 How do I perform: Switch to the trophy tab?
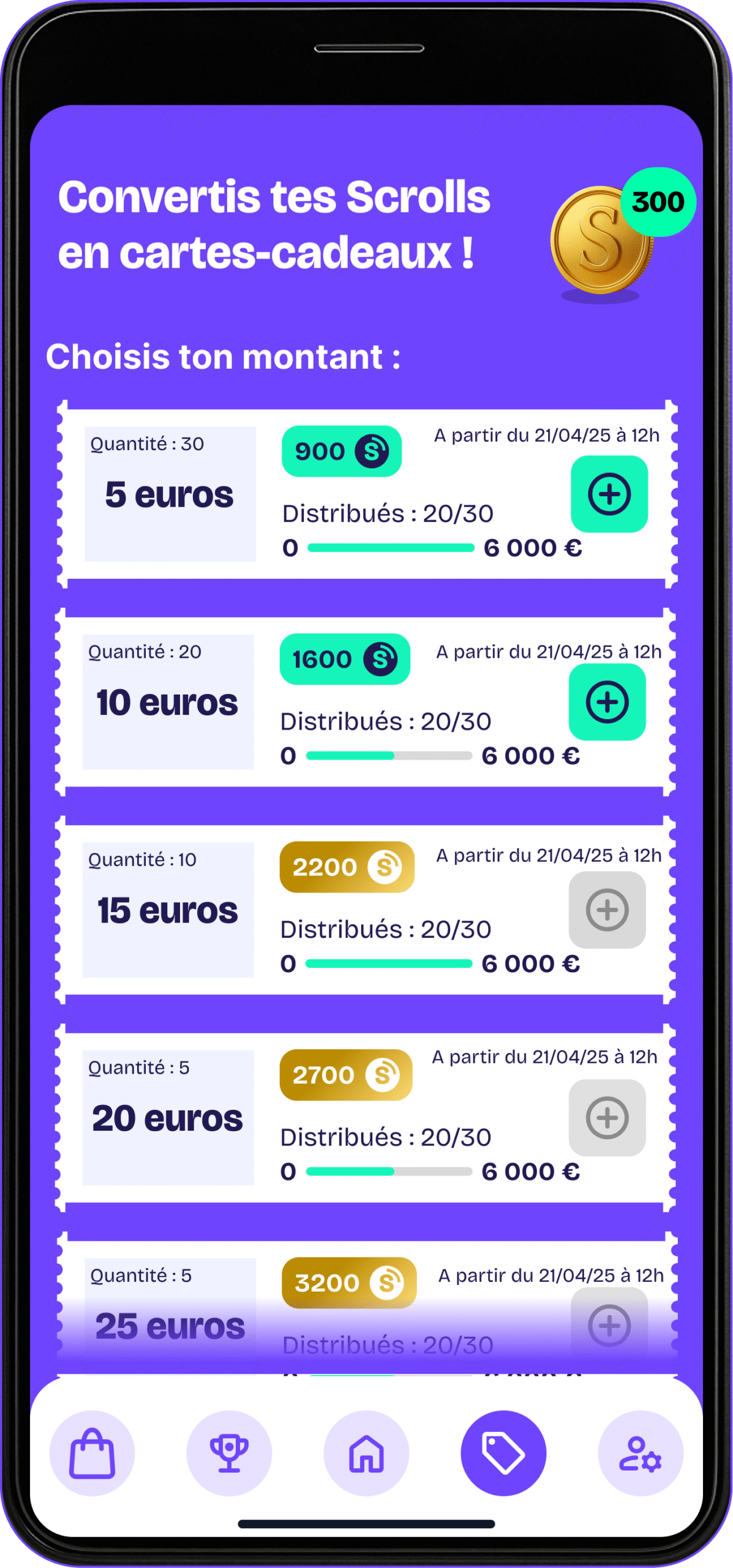pyautogui.click(x=229, y=1453)
